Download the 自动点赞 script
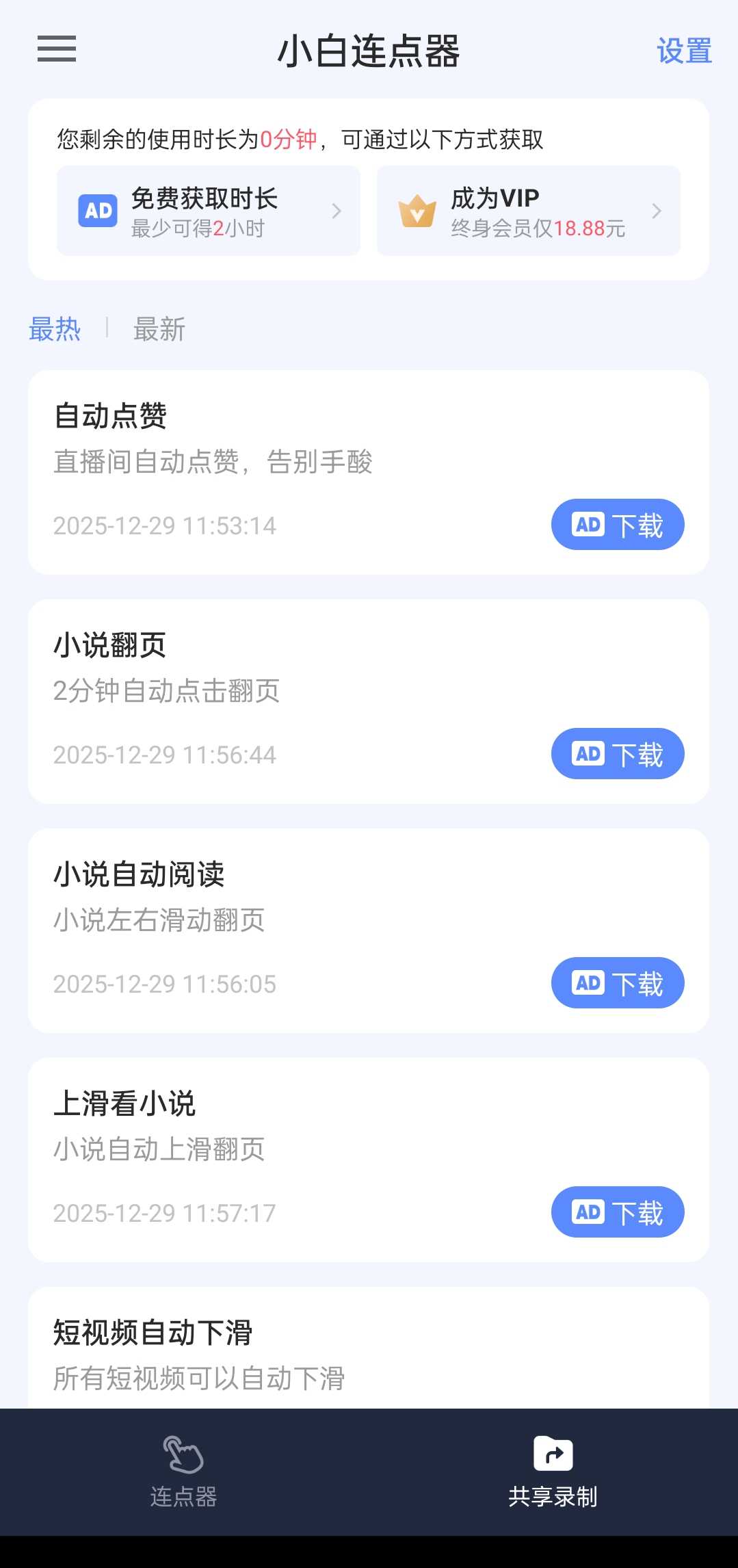738x1568 pixels. pyautogui.click(x=617, y=525)
